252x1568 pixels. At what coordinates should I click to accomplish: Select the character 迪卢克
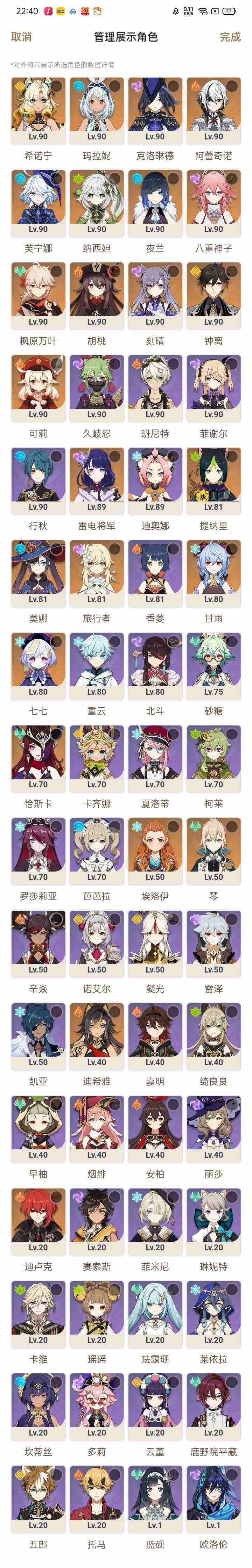click(x=38, y=1220)
